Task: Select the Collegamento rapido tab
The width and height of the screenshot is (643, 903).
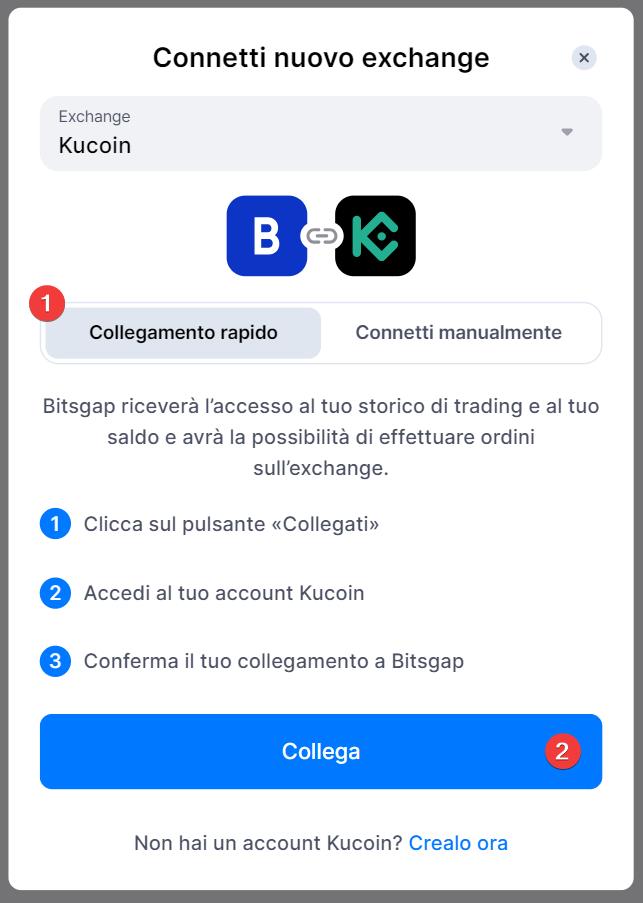Action: coord(184,333)
